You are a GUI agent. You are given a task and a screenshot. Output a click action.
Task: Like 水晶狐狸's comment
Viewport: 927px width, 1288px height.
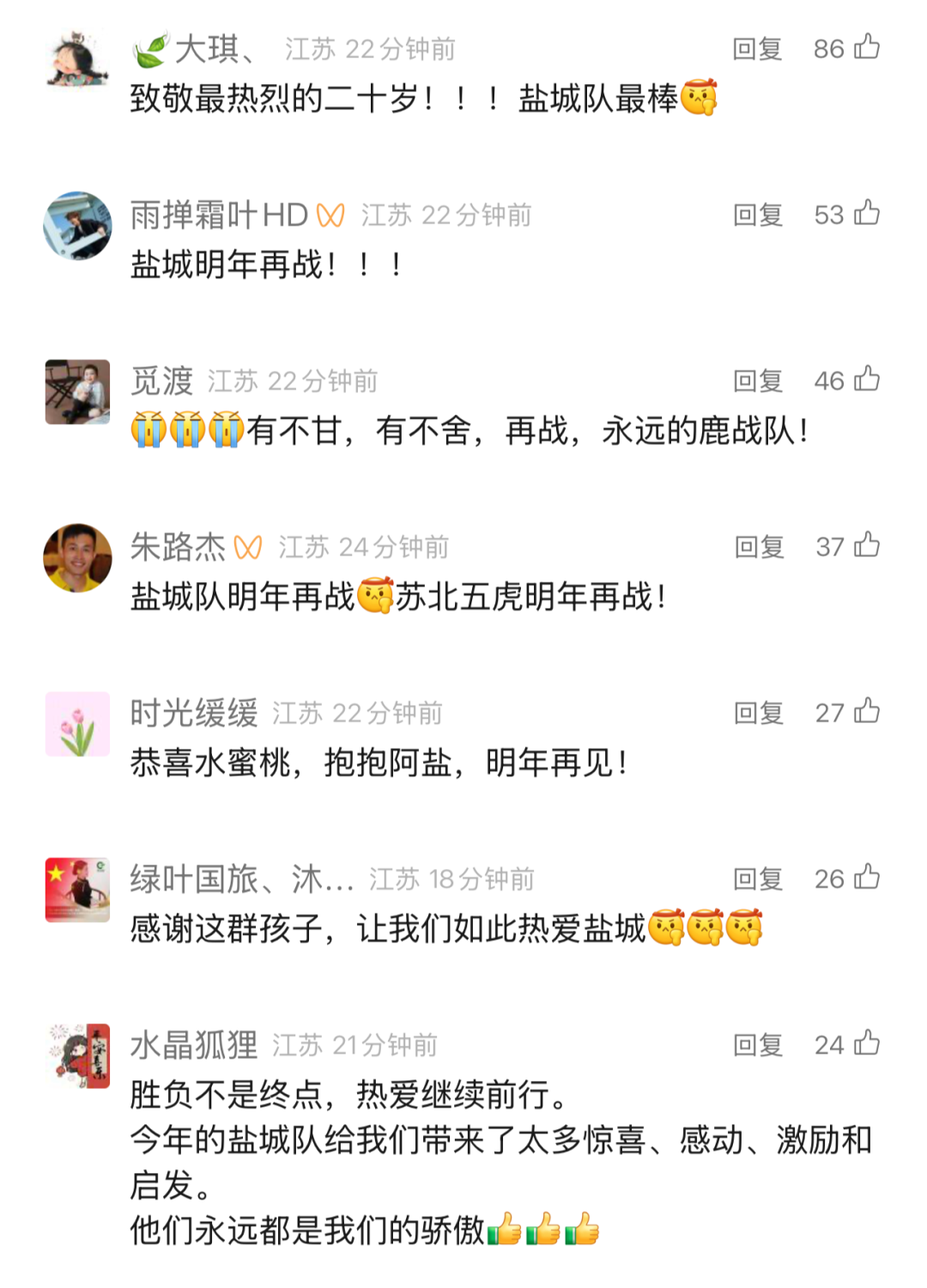coord(867,1043)
